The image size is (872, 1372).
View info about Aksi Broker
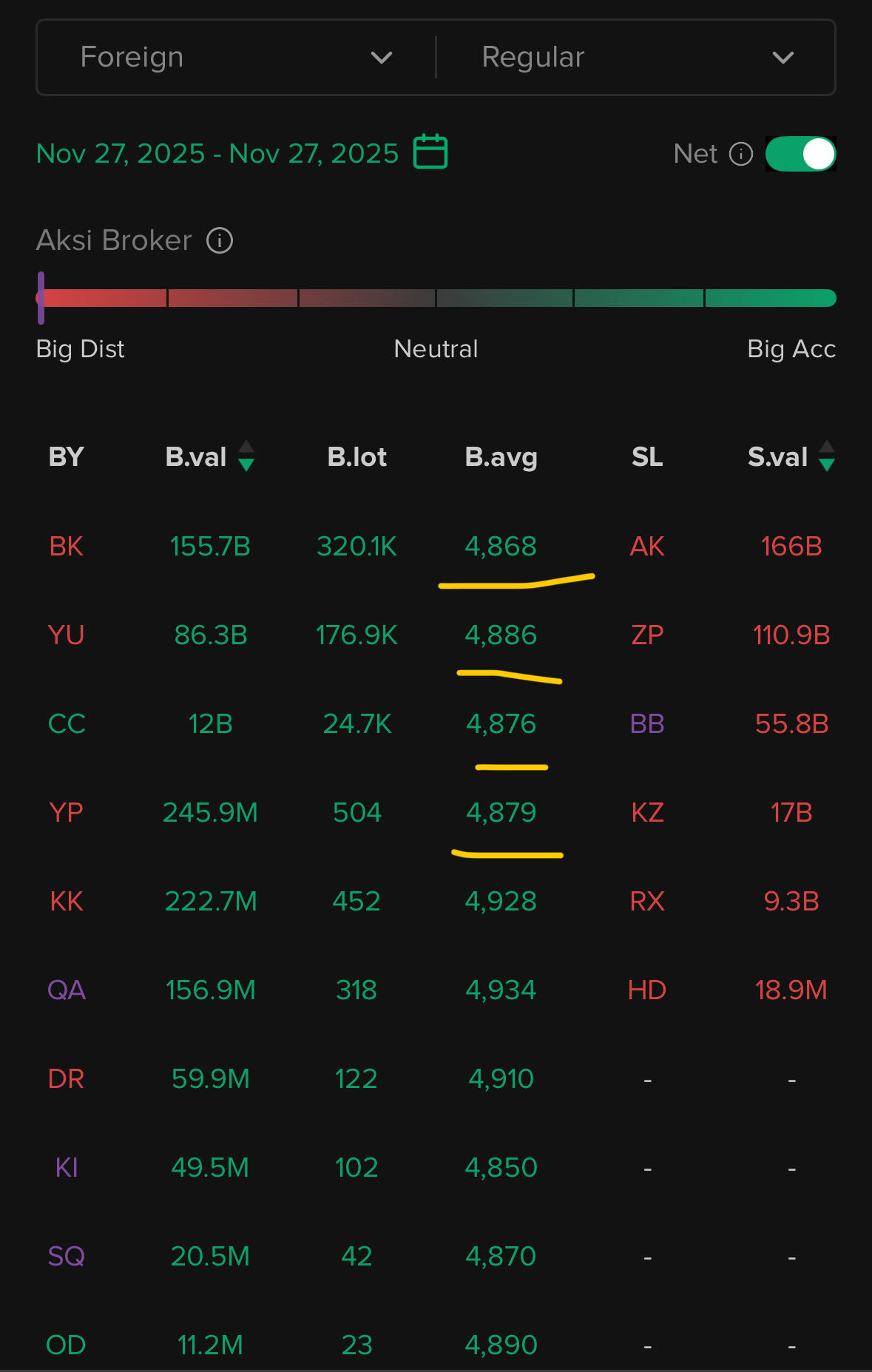click(x=220, y=240)
